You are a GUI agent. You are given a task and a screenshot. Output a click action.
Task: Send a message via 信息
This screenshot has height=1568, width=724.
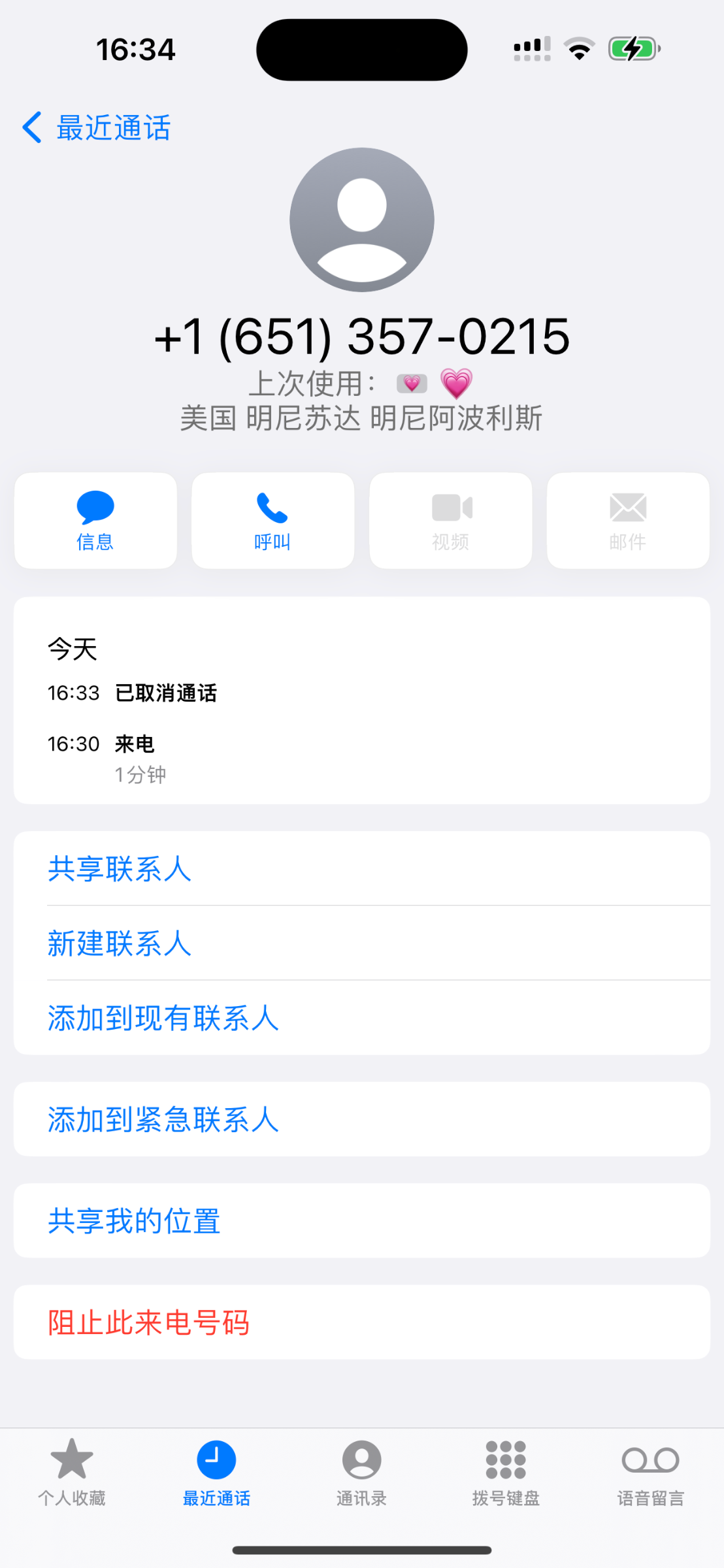95,521
